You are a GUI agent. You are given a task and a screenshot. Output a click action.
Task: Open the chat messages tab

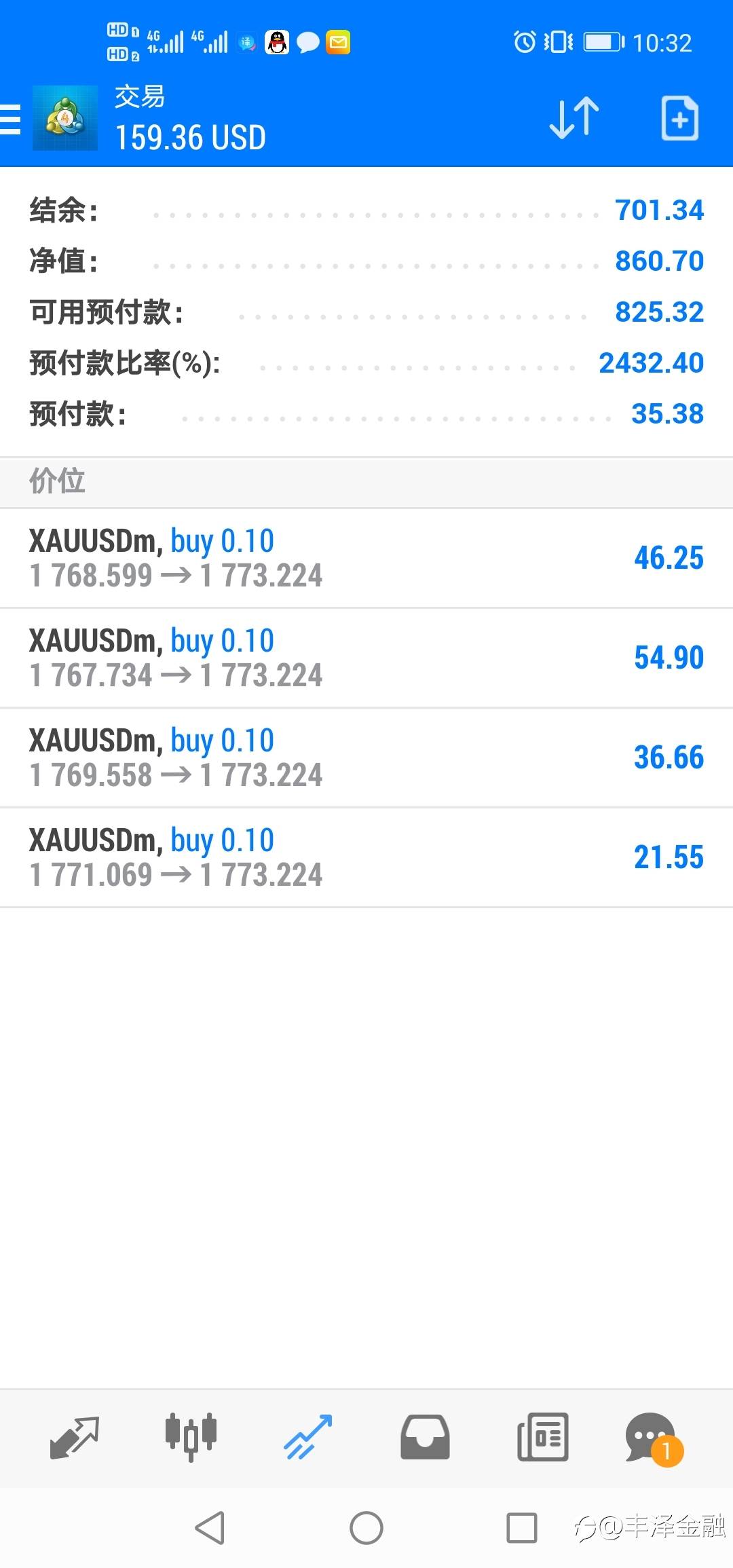coord(653,1438)
